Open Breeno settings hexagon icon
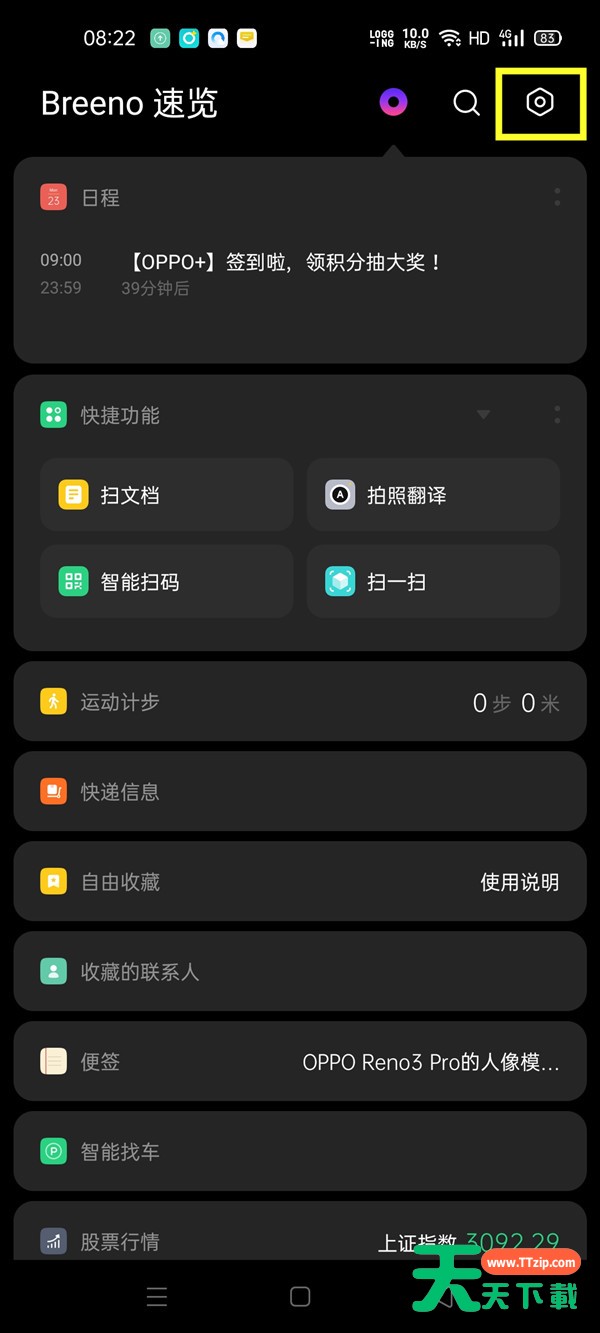The width and height of the screenshot is (600, 1333). pyautogui.click(x=540, y=103)
